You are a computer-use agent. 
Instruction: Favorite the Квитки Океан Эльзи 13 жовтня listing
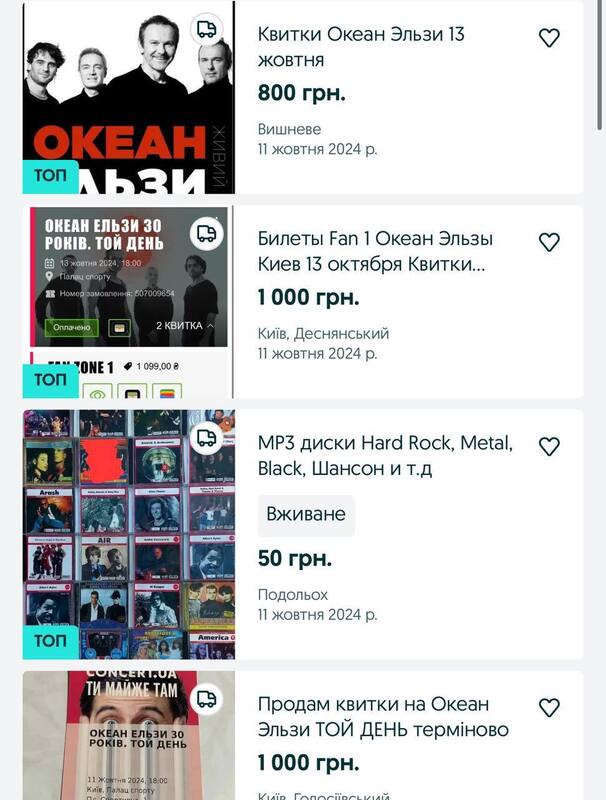[549, 38]
